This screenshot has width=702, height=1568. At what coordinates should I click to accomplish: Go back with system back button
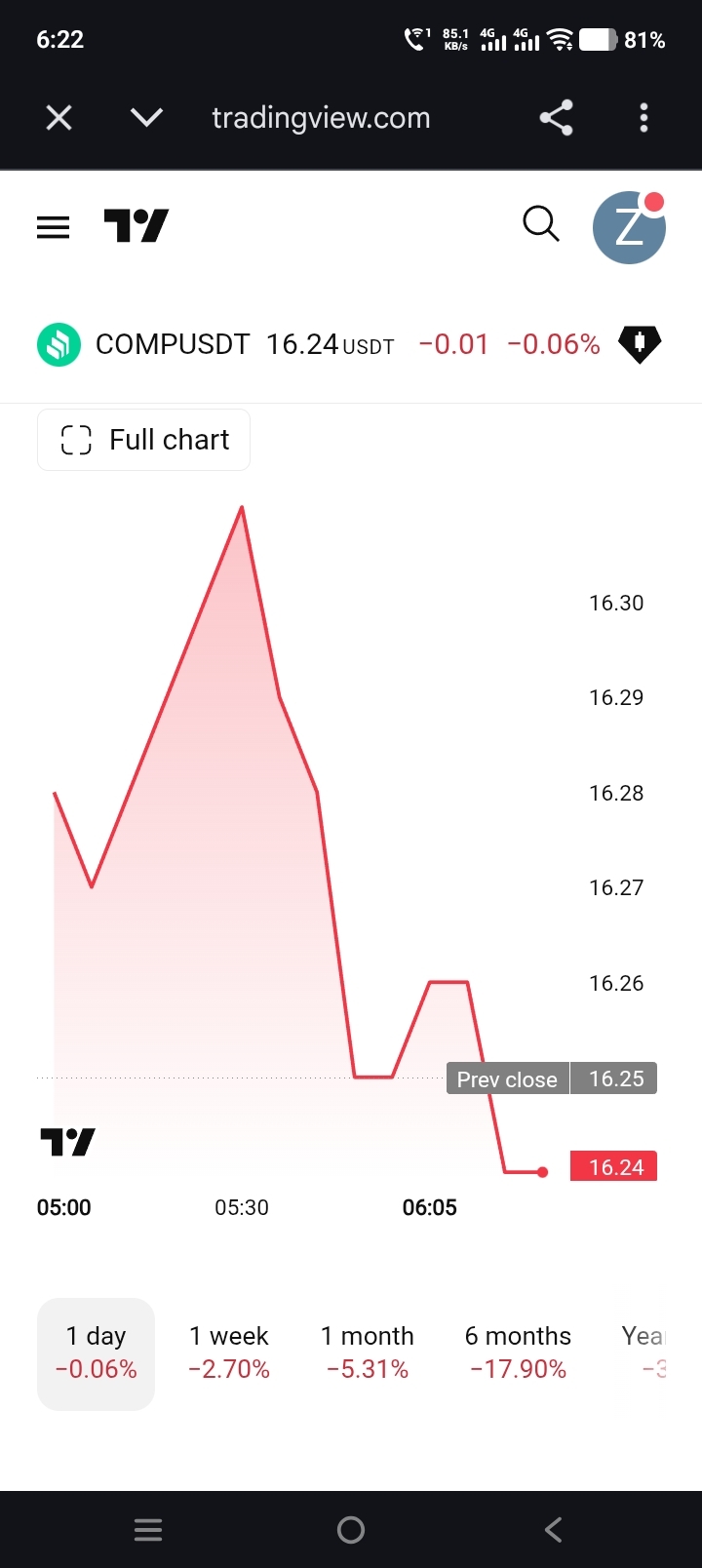pos(553,1529)
